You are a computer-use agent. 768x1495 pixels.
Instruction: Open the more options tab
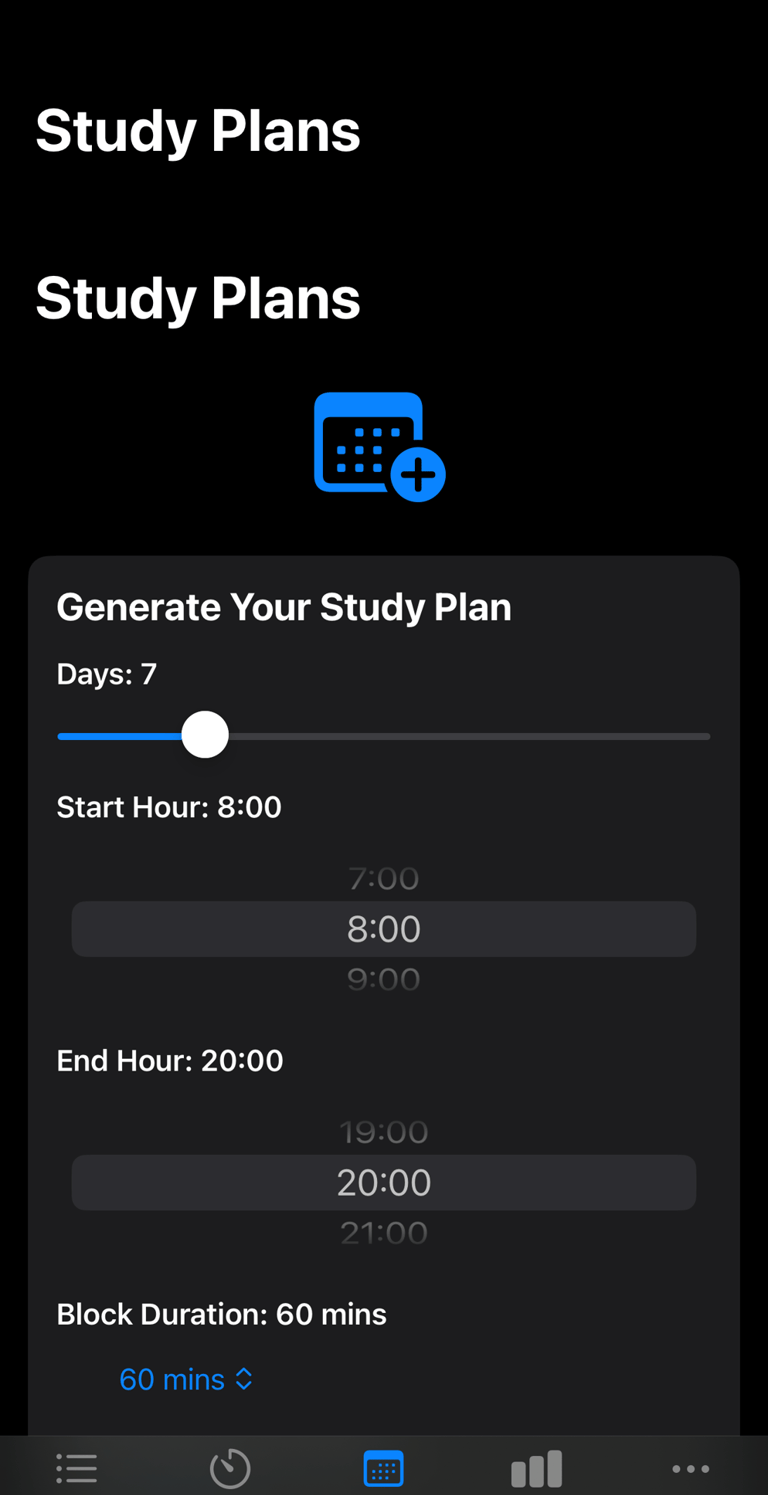coord(690,1468)
